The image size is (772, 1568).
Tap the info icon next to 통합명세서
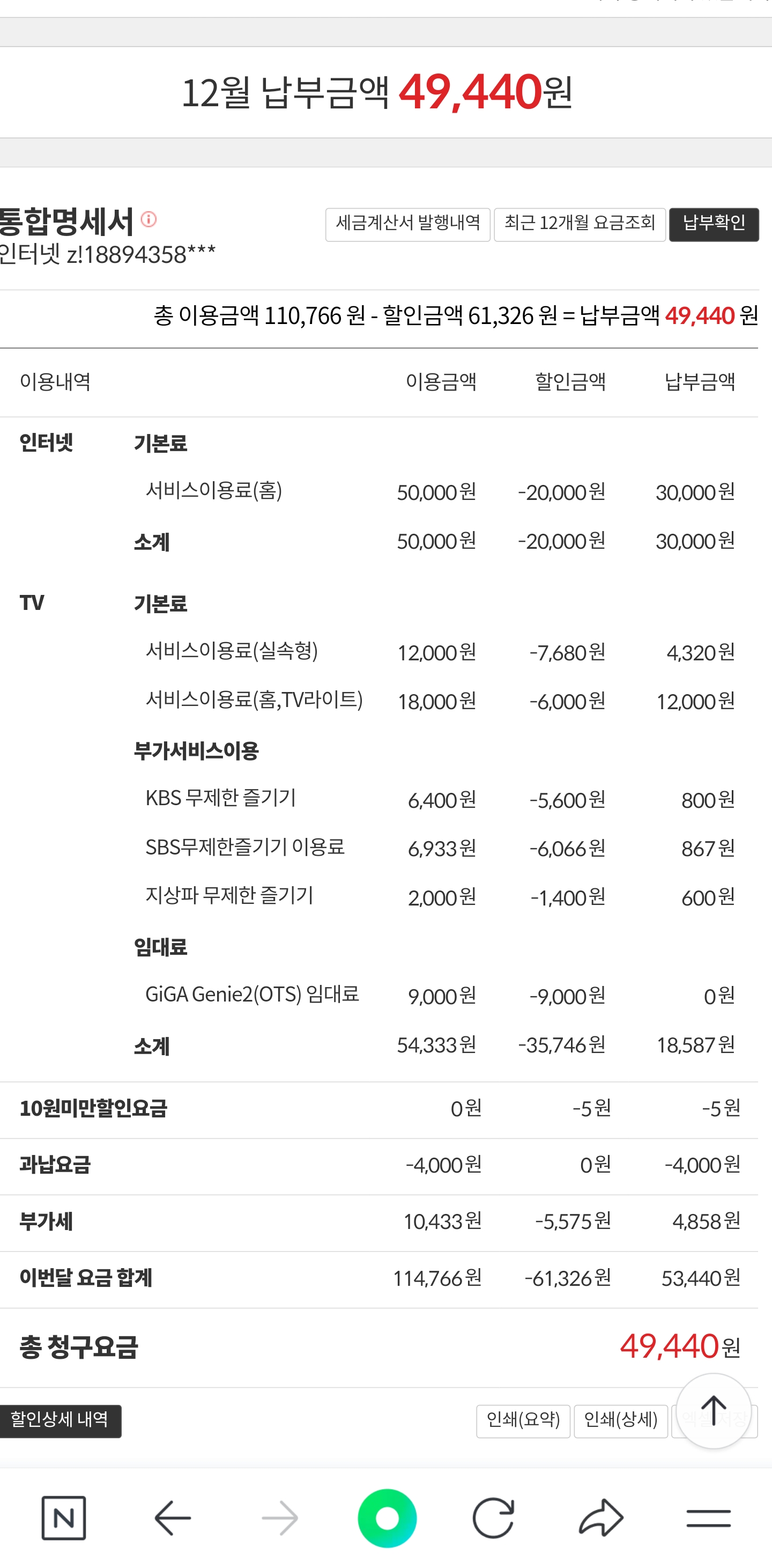point(149,219)
